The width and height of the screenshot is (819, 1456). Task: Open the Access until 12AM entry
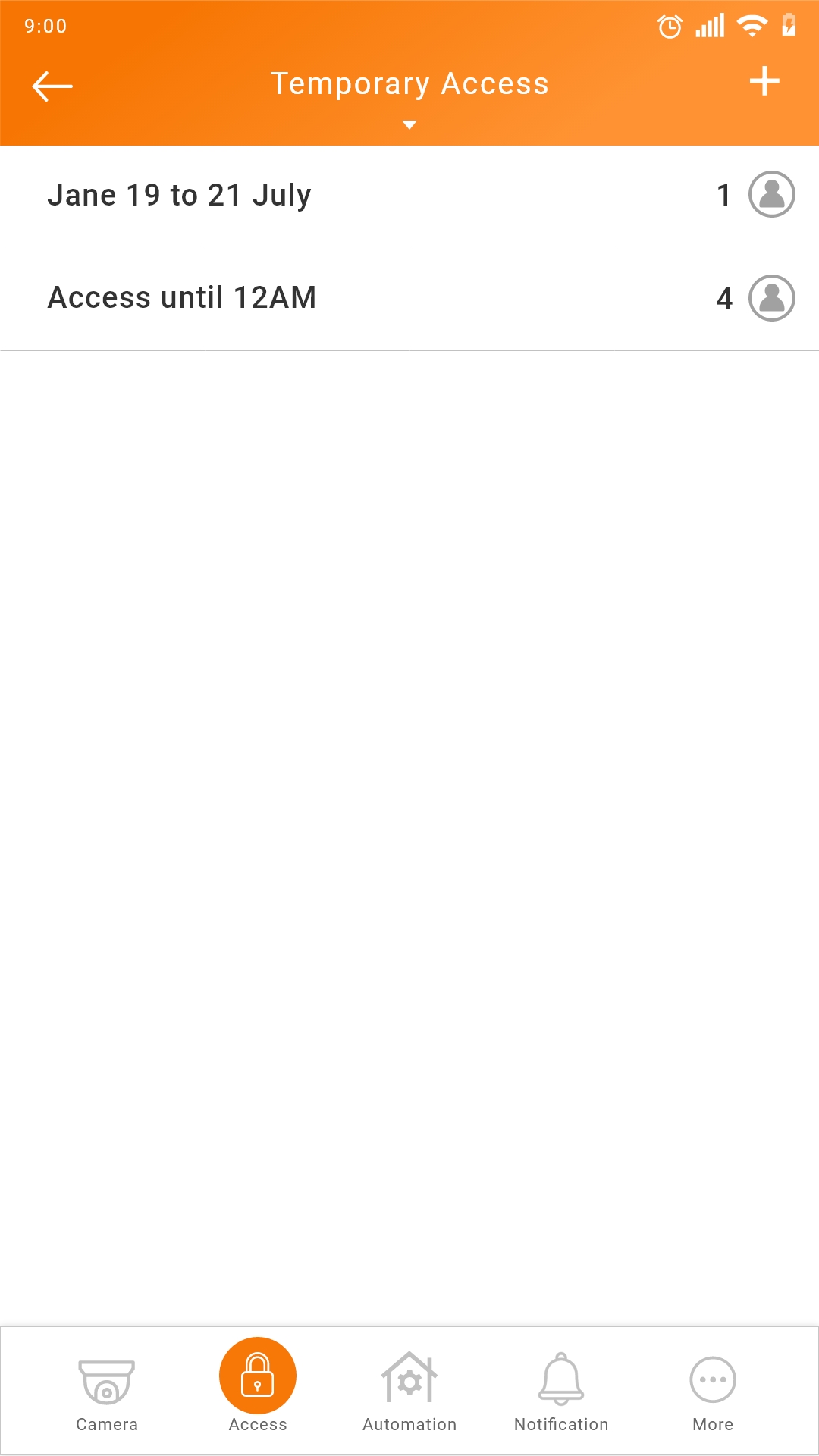(x=409, y=299)
